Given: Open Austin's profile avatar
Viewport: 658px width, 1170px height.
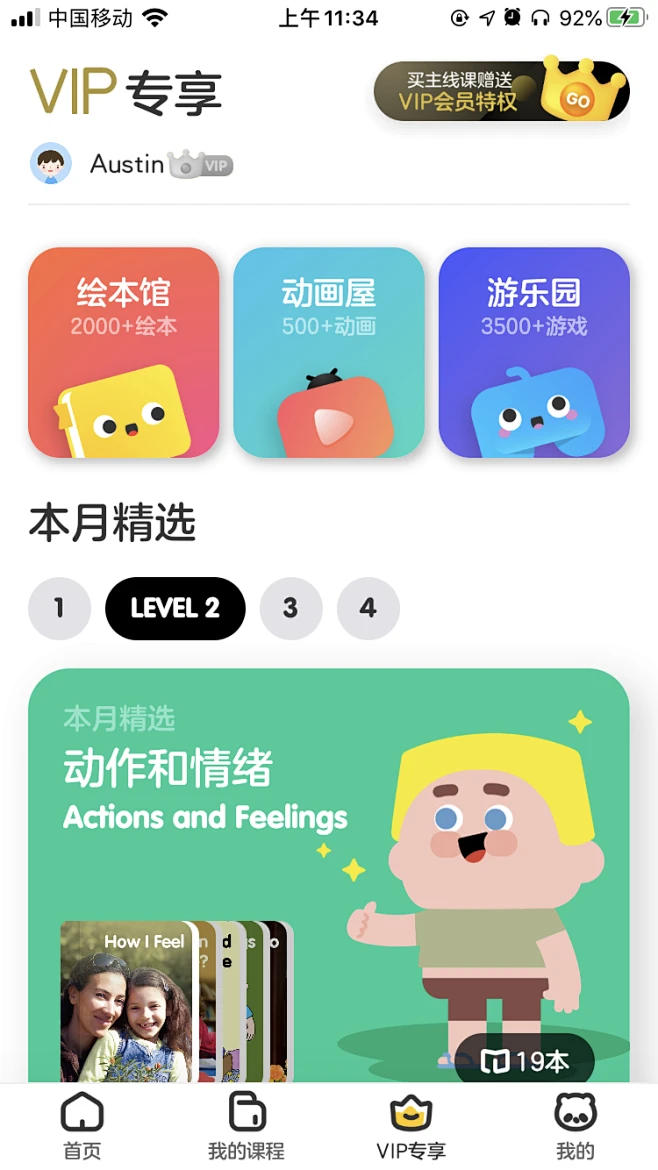Looking at the screenshot, I should 51,163.
